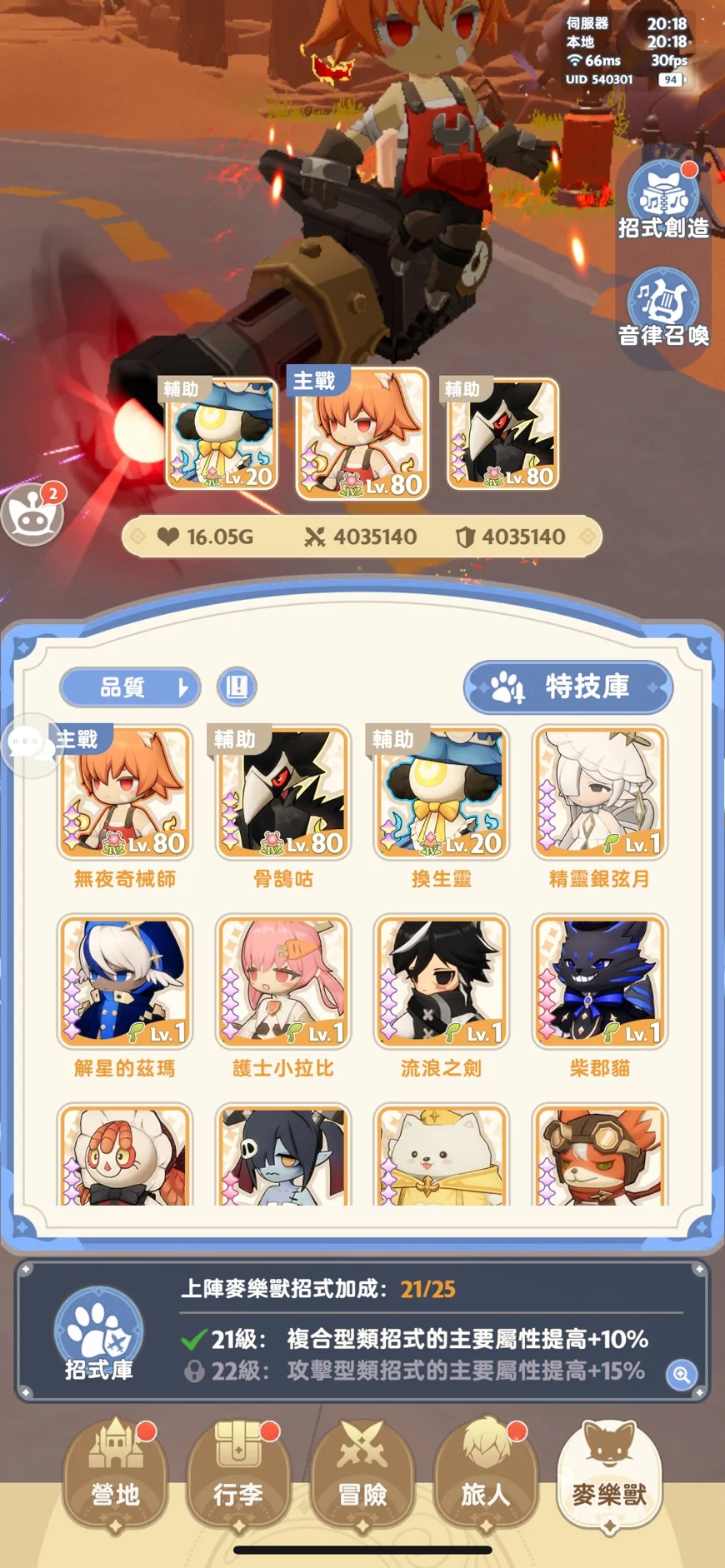Open 音律召喚 feature
This screenshot has width=725, height=1568.
[662, 306]
